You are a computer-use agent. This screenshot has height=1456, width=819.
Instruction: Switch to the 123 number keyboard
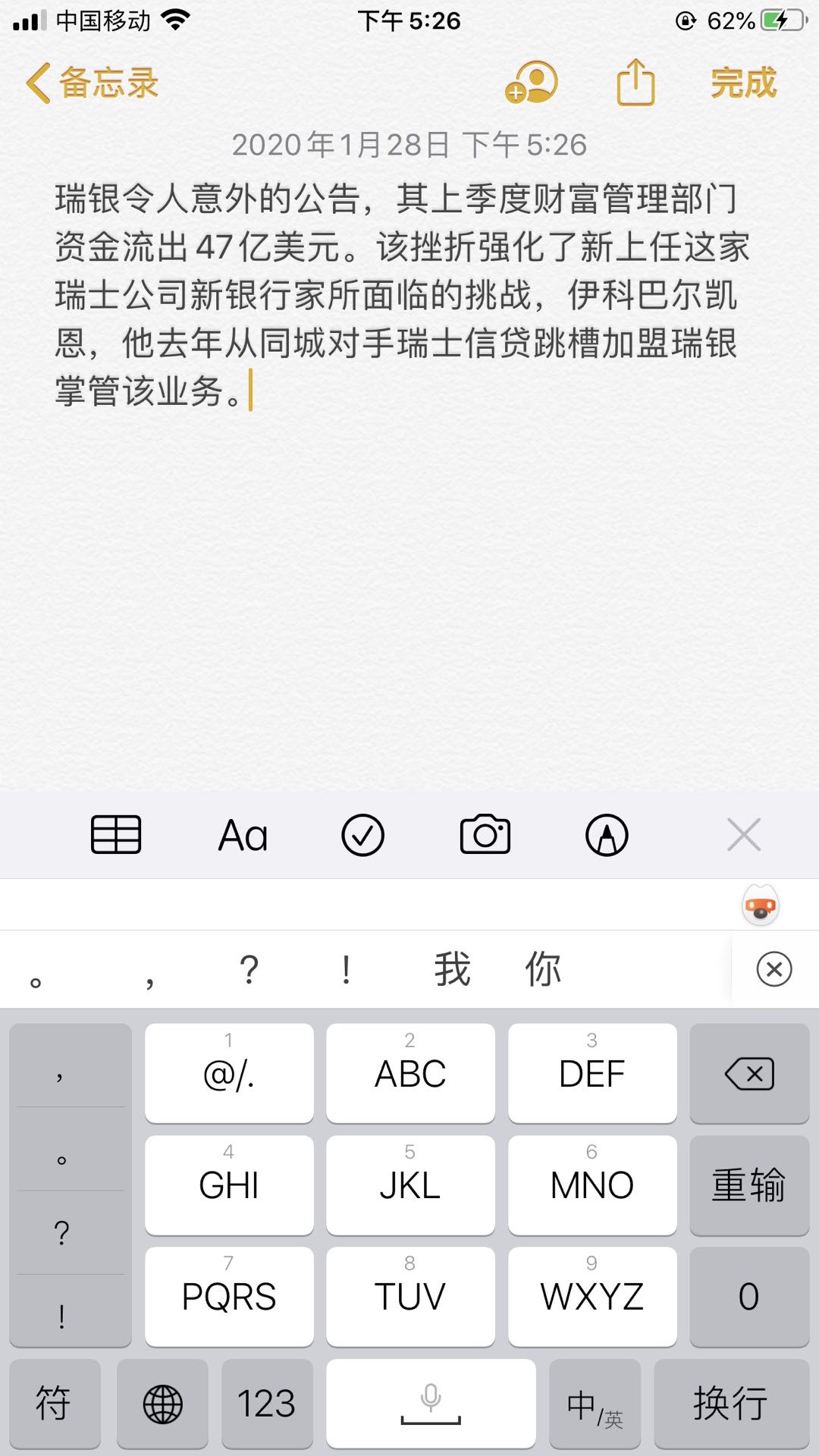pos(266,1404)
